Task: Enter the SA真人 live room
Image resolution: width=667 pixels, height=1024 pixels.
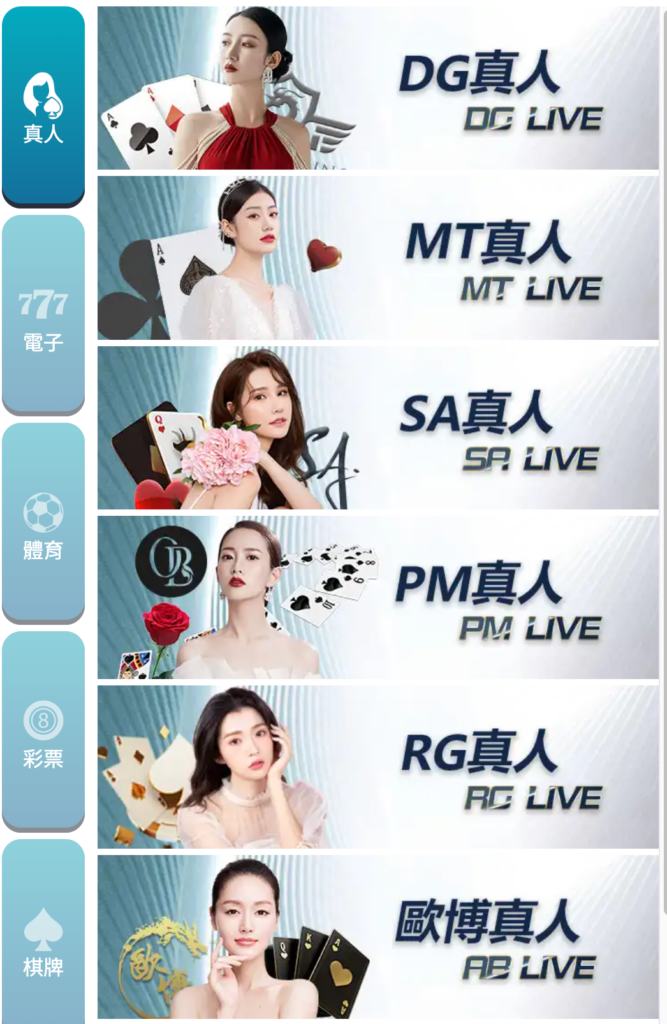Action: coord(378,428)
